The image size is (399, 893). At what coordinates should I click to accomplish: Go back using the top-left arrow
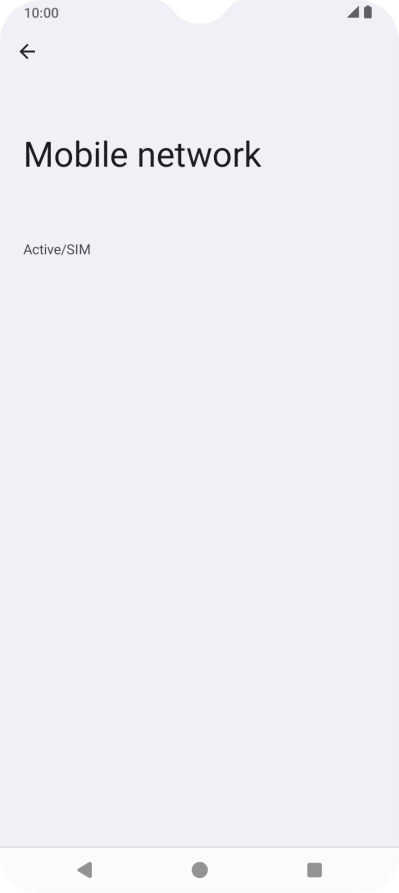coord(27,52)
